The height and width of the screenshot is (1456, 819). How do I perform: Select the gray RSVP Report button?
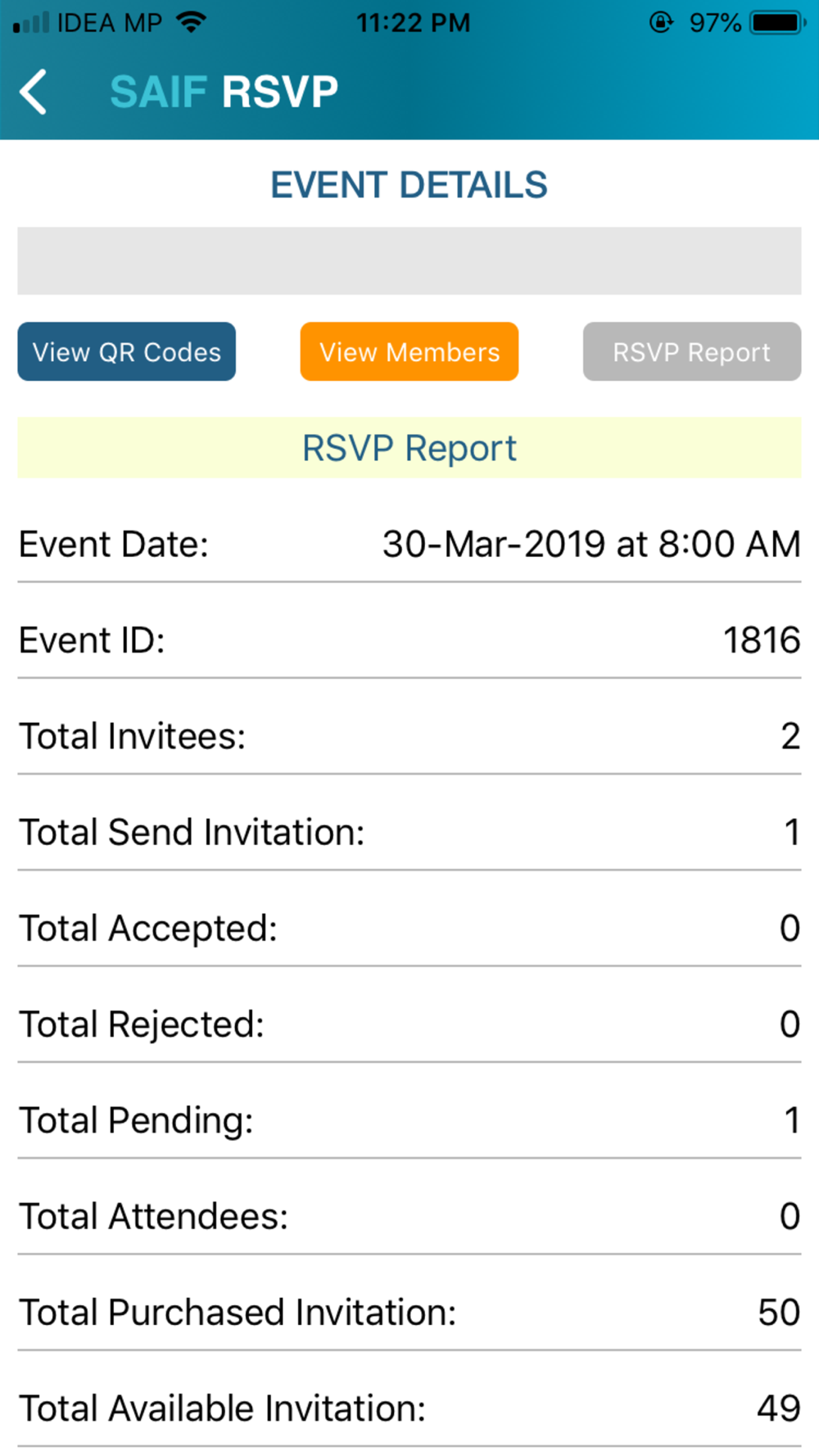coord(692,352)
